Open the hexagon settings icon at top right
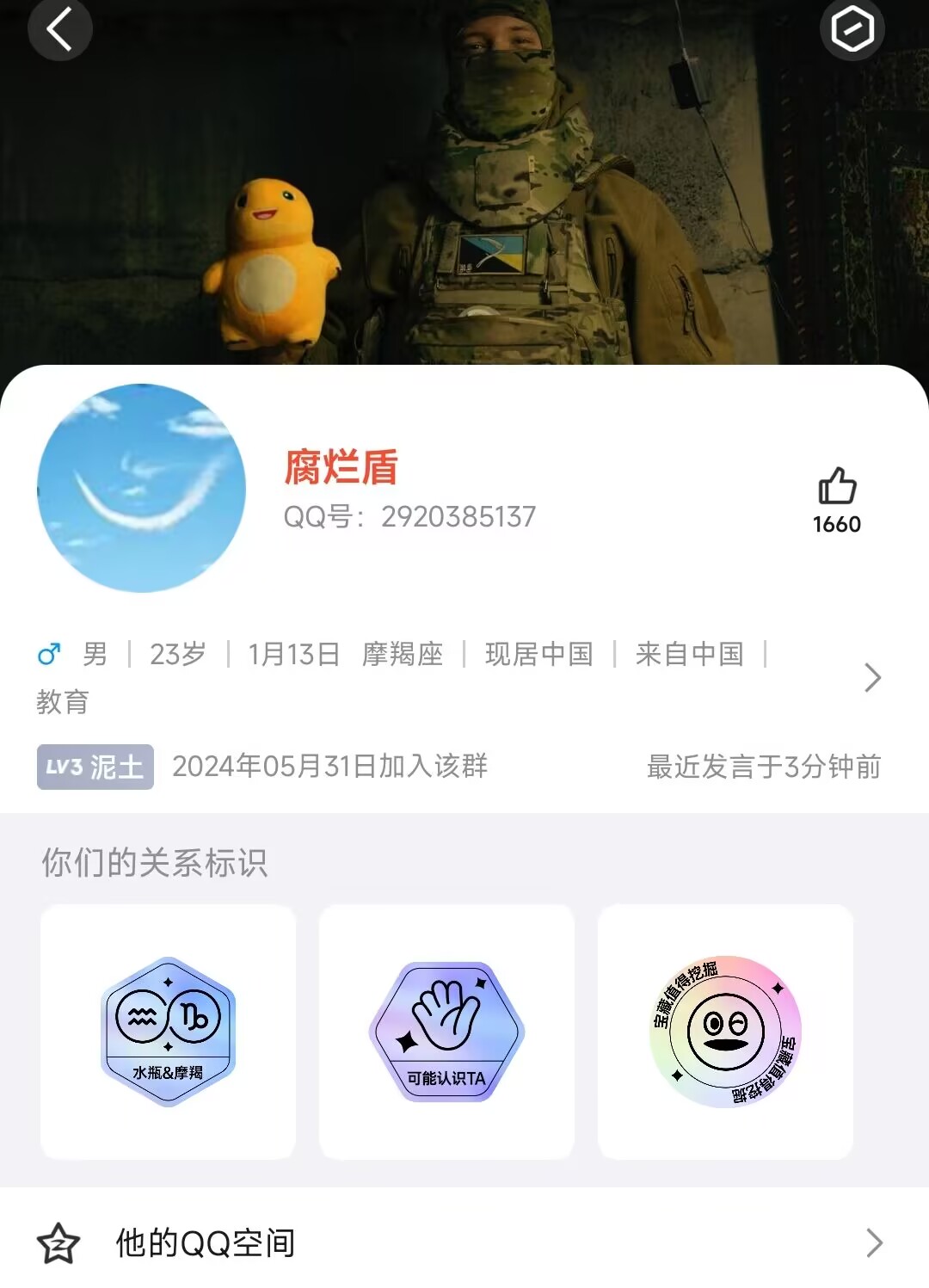This screenshot has width=929, height=1288. [852, 30]
